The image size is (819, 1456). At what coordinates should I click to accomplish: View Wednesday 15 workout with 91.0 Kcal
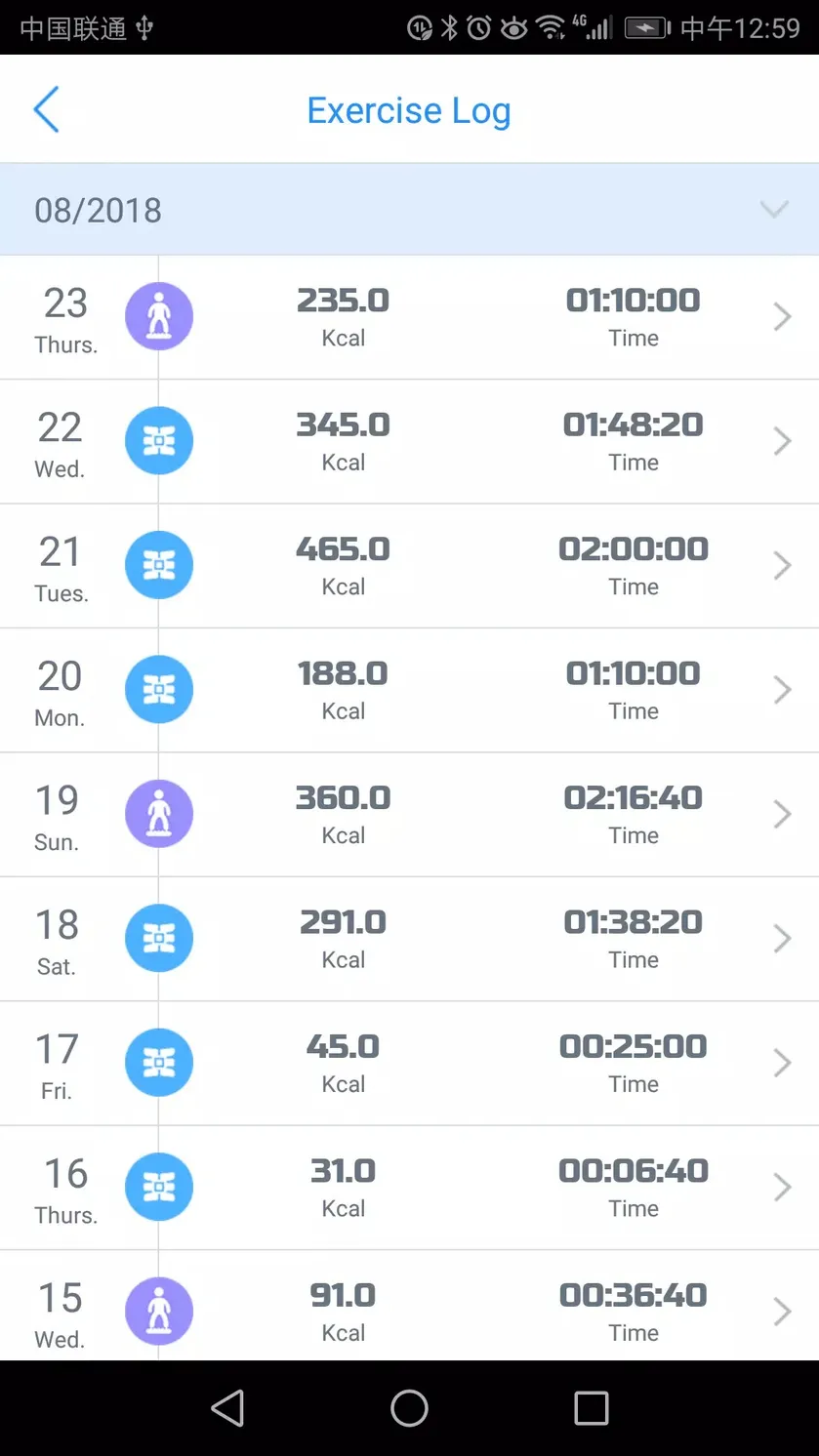point(409,1306)
